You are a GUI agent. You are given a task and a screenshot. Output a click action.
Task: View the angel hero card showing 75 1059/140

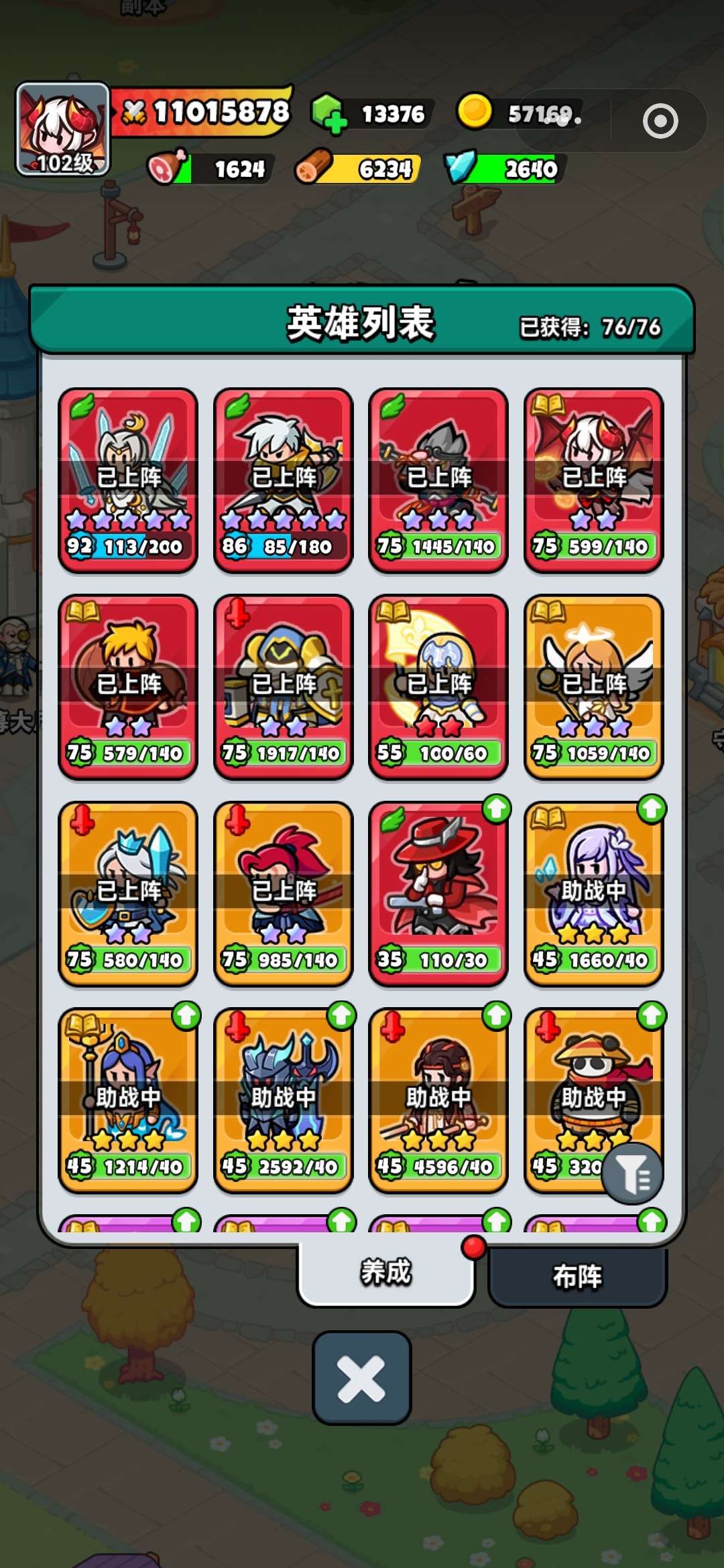point(593,686)
